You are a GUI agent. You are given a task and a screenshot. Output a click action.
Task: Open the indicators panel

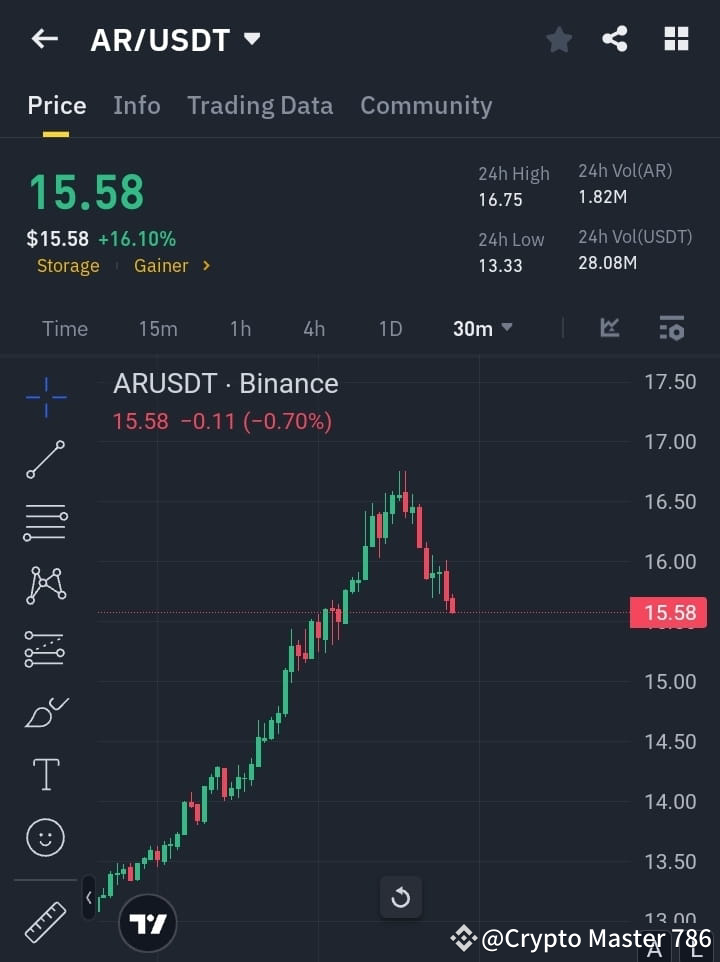click(609, 328)
